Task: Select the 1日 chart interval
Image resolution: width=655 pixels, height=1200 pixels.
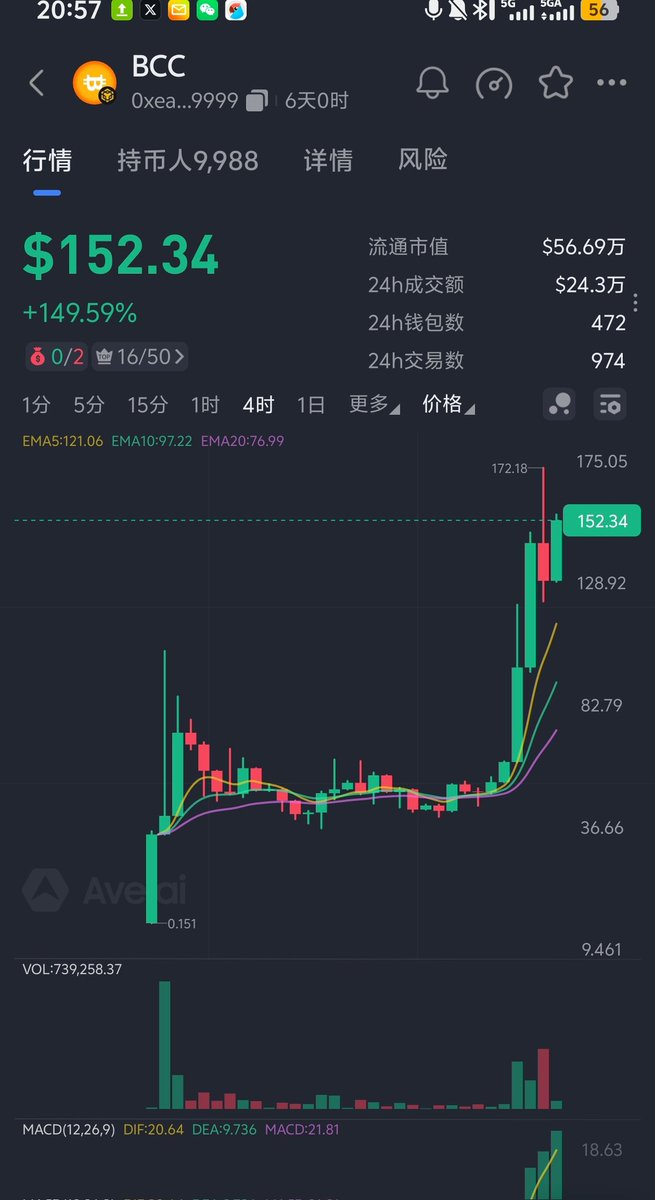Action: [x=311, y=405]
